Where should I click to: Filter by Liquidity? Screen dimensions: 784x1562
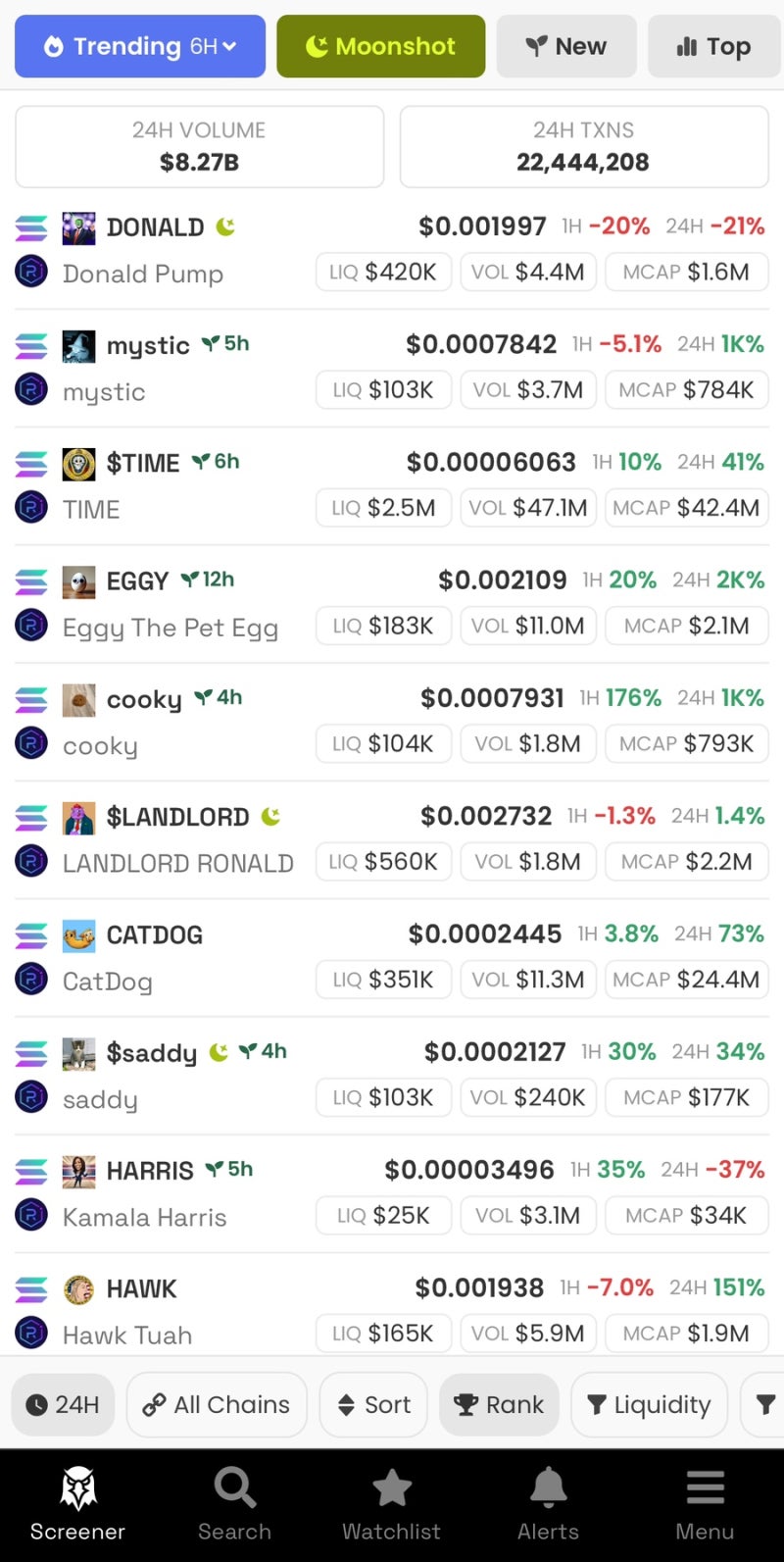(649, 1404)
